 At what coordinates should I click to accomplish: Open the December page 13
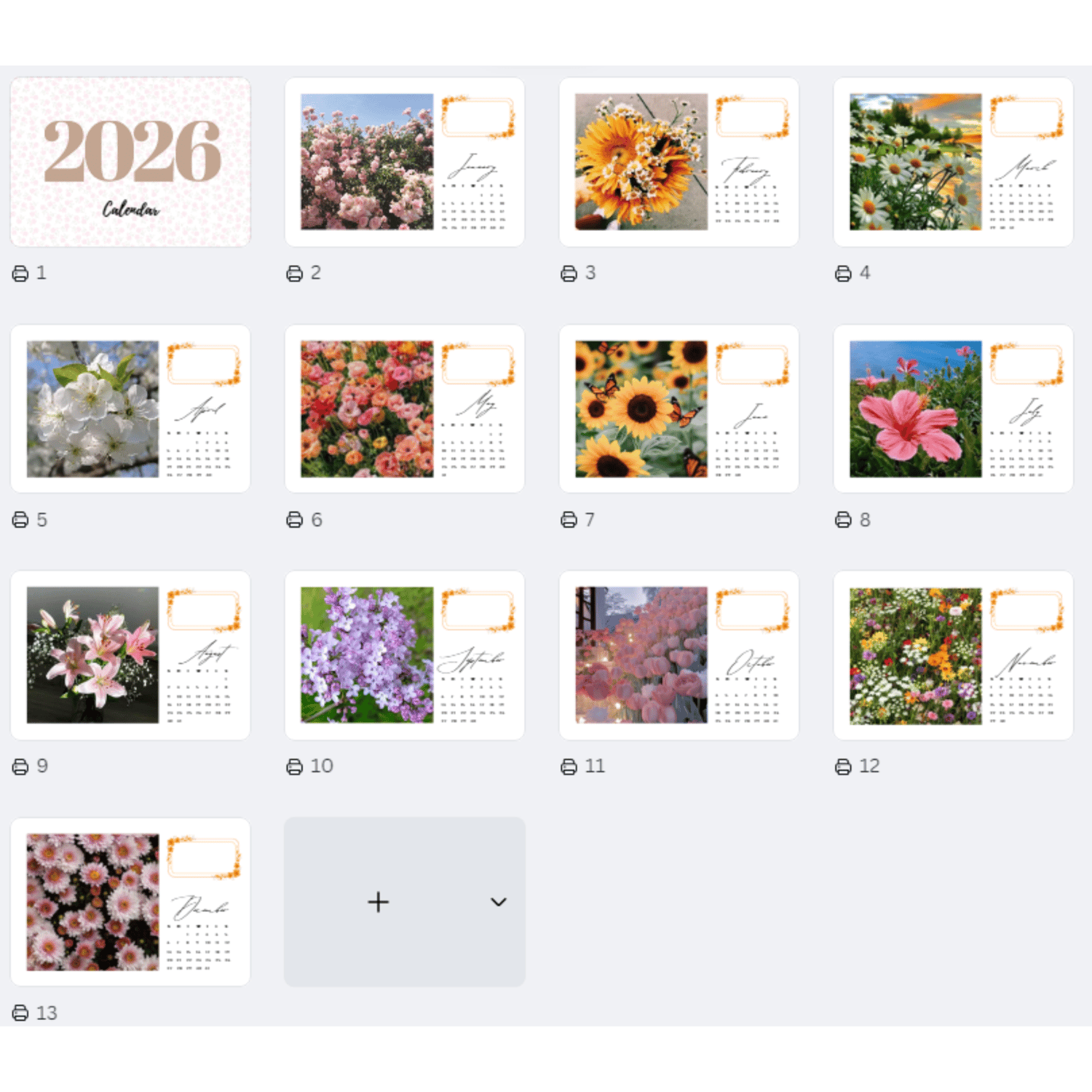coord(130,902)
